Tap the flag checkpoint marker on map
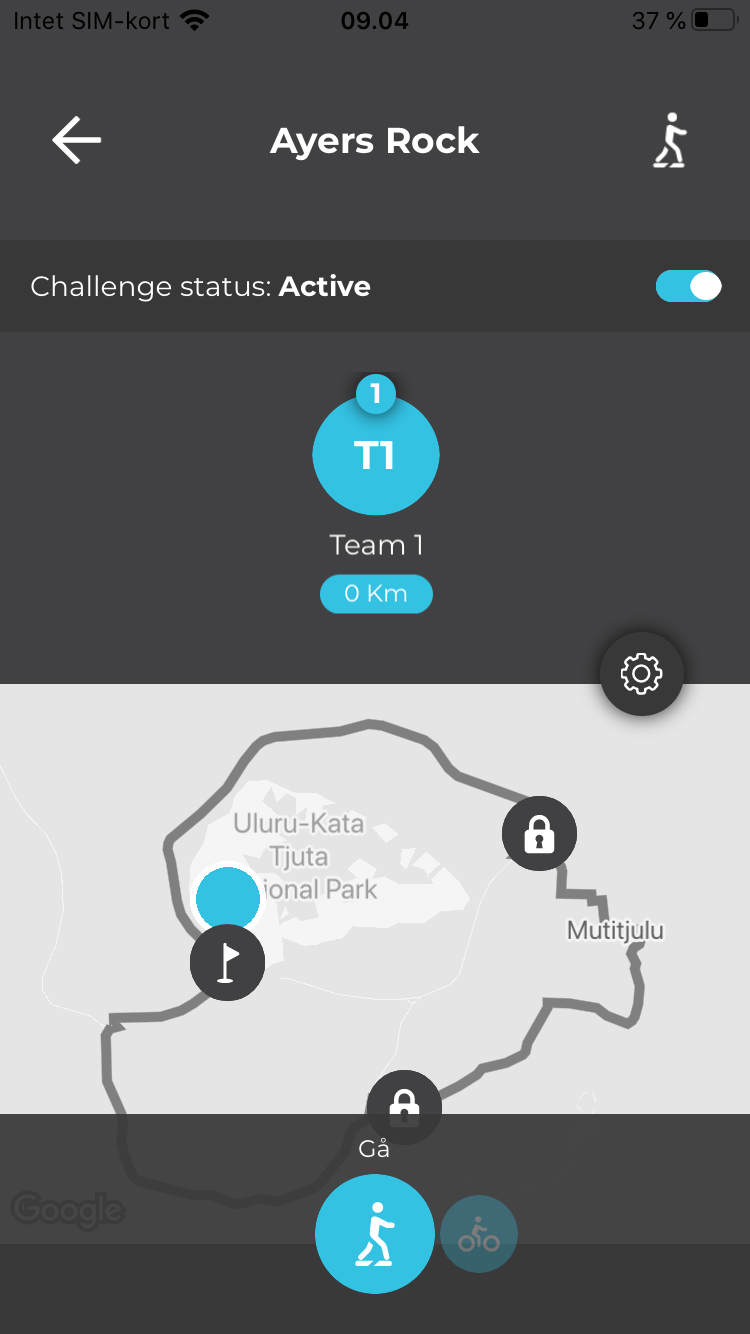This screenshot has height=1334, width=750. [x=227, y=962]
